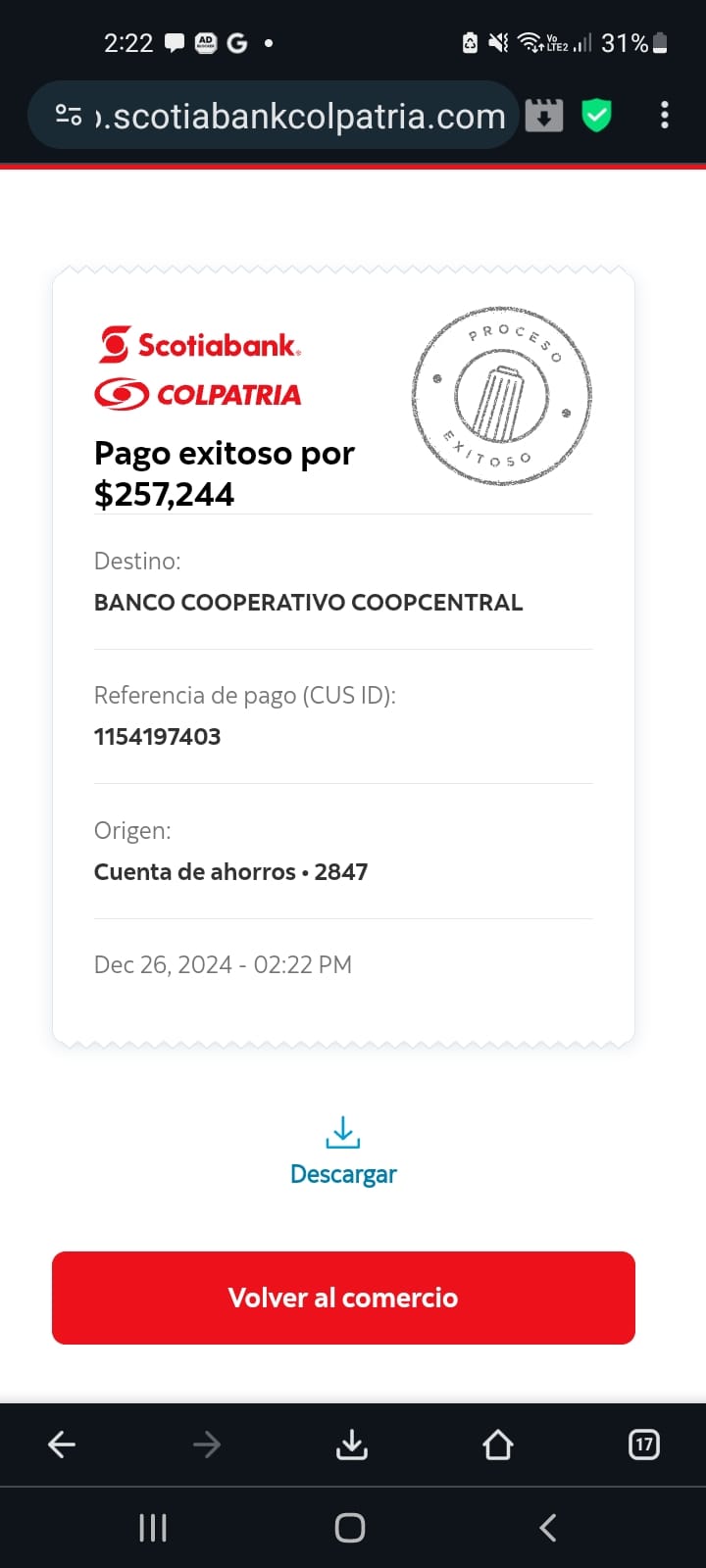Go to the browser home page
Viewport: 706px width, 1568px height.
(x=497, y=1445)
